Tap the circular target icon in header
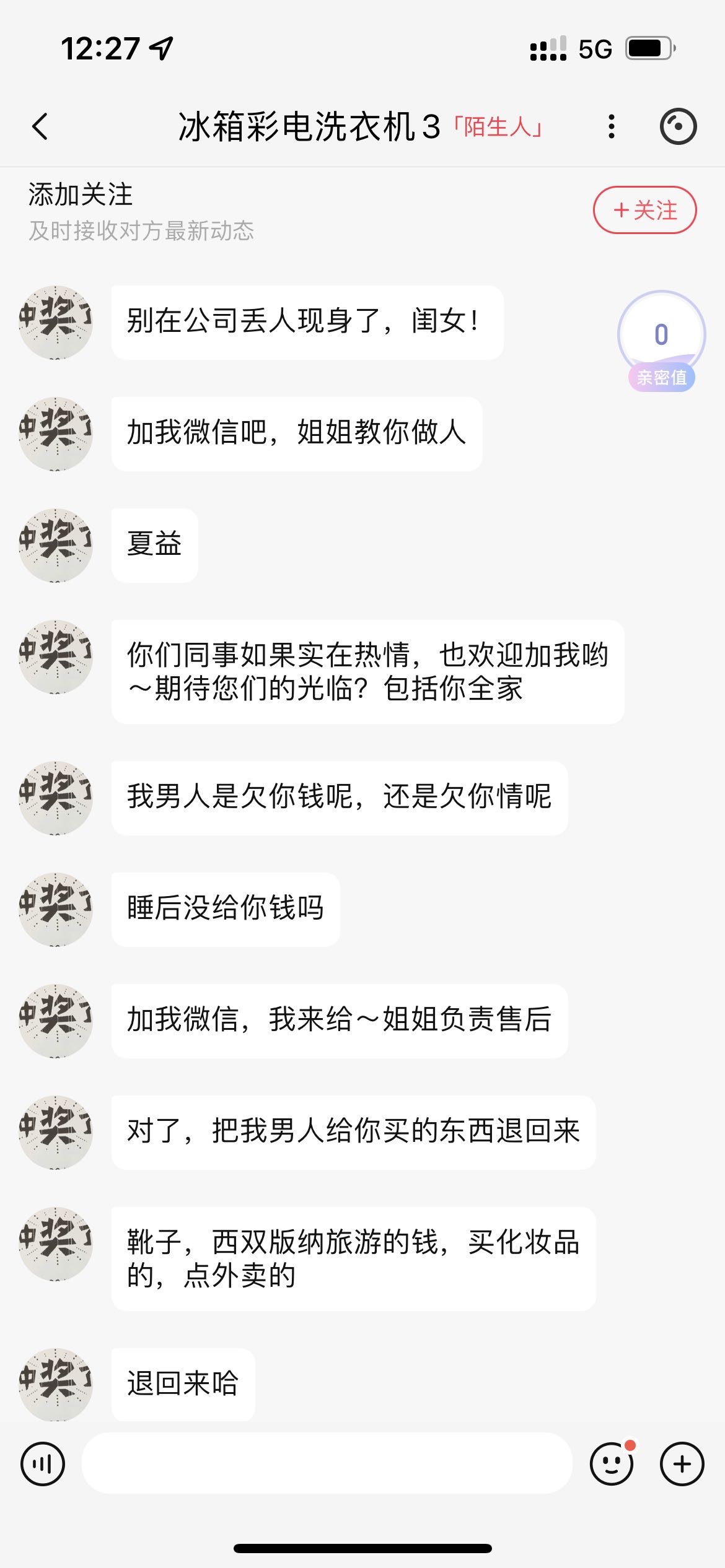The height and width of the screenshot is (1568, 725). [678, 126]
